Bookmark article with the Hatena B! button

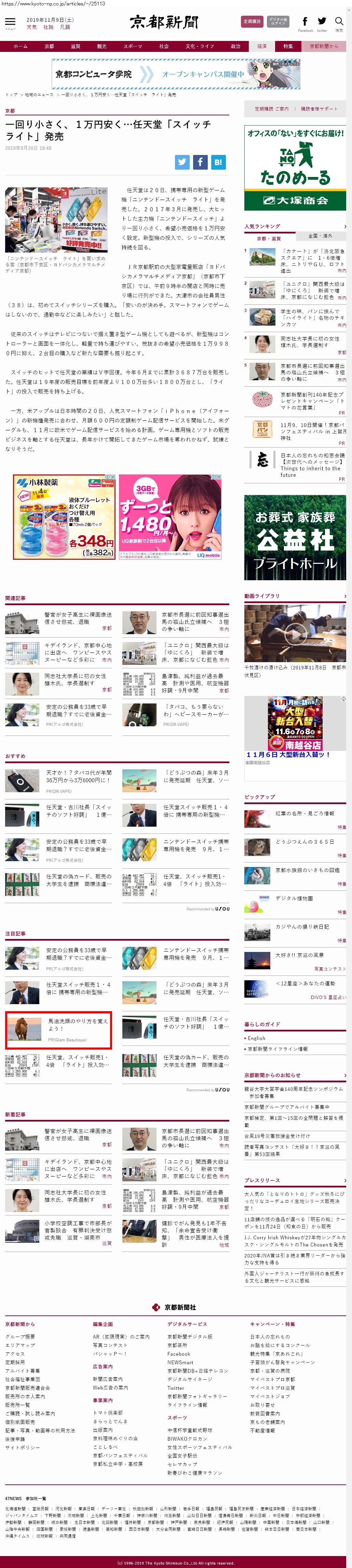coord(218,162)
